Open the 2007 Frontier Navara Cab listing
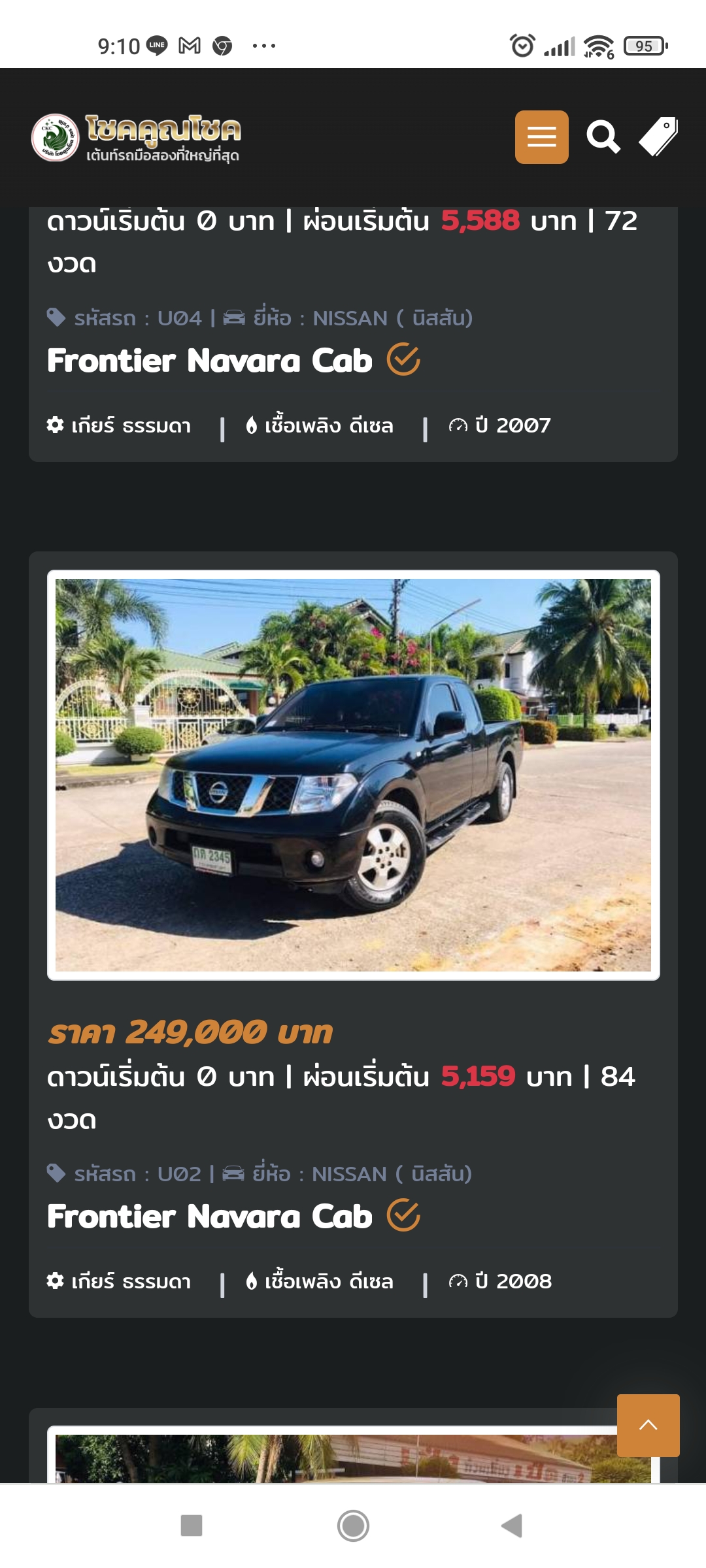 210,361
